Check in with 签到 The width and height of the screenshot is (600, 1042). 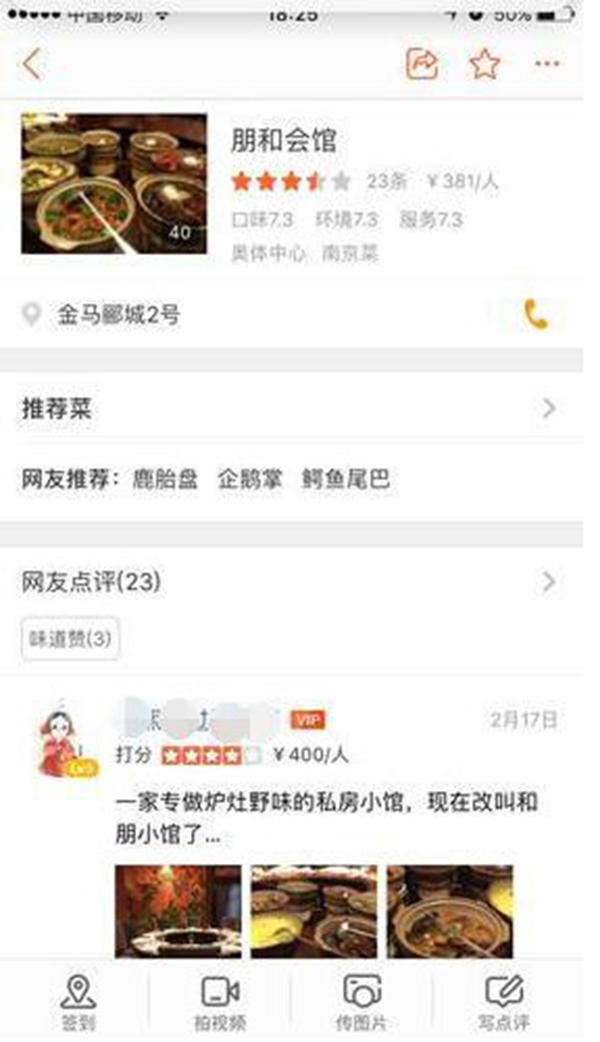(78, 1002)
